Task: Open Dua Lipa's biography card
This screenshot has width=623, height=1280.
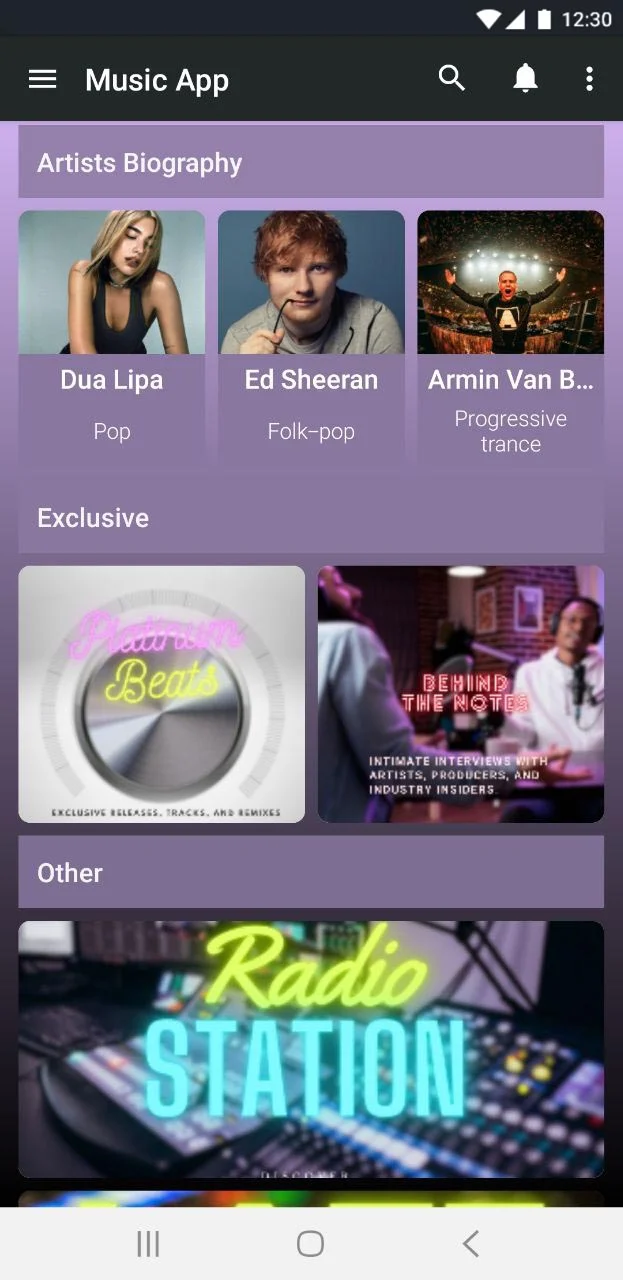Action: 112,335
